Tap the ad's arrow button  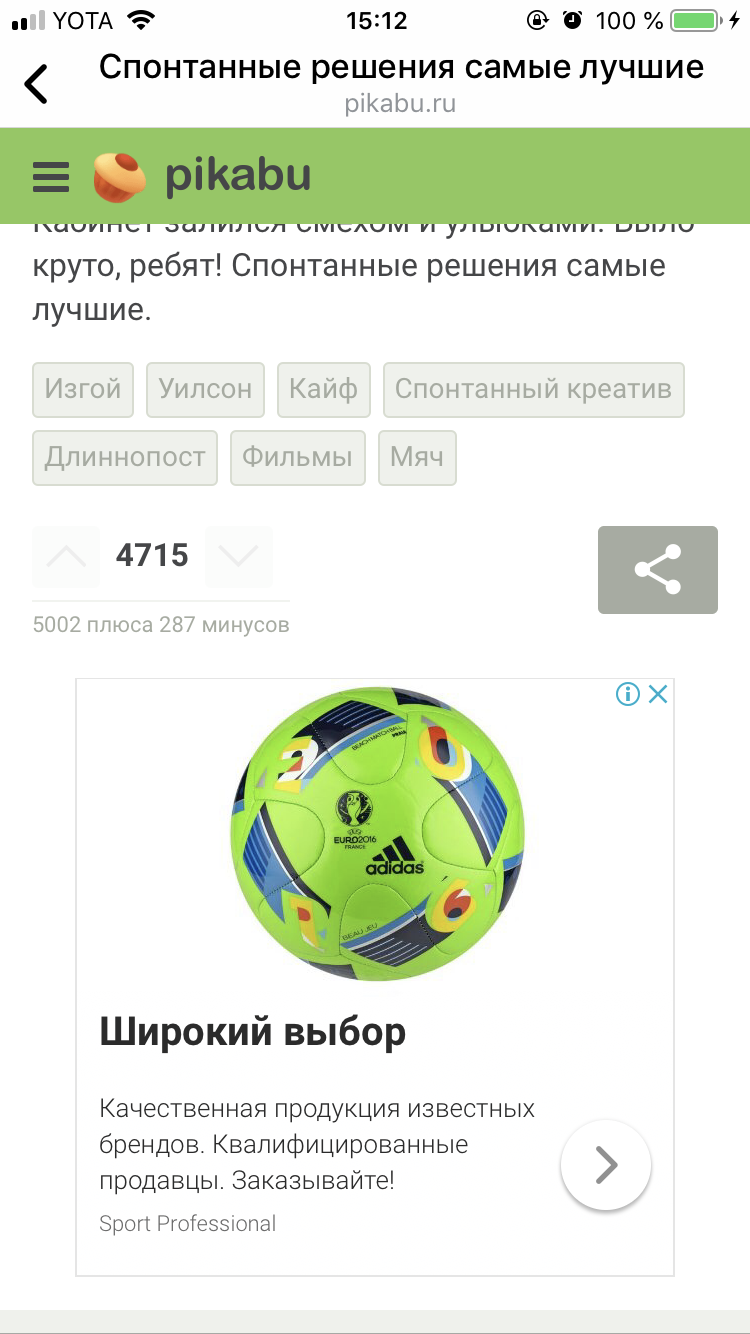click(606, 1165)
